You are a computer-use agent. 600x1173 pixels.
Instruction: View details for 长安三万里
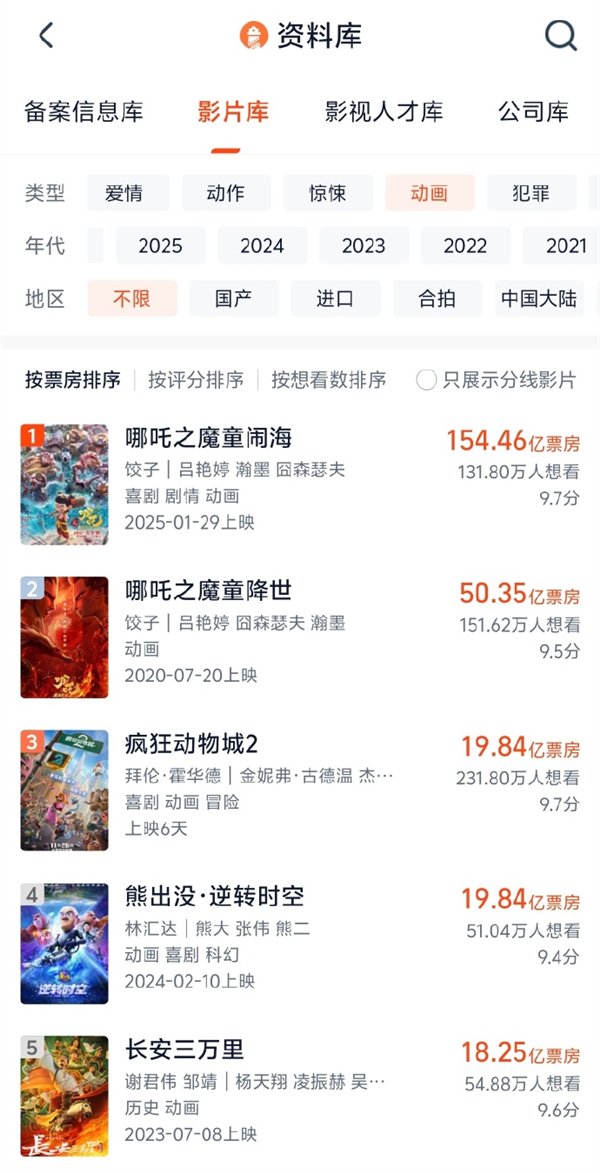pos(184,1050)
